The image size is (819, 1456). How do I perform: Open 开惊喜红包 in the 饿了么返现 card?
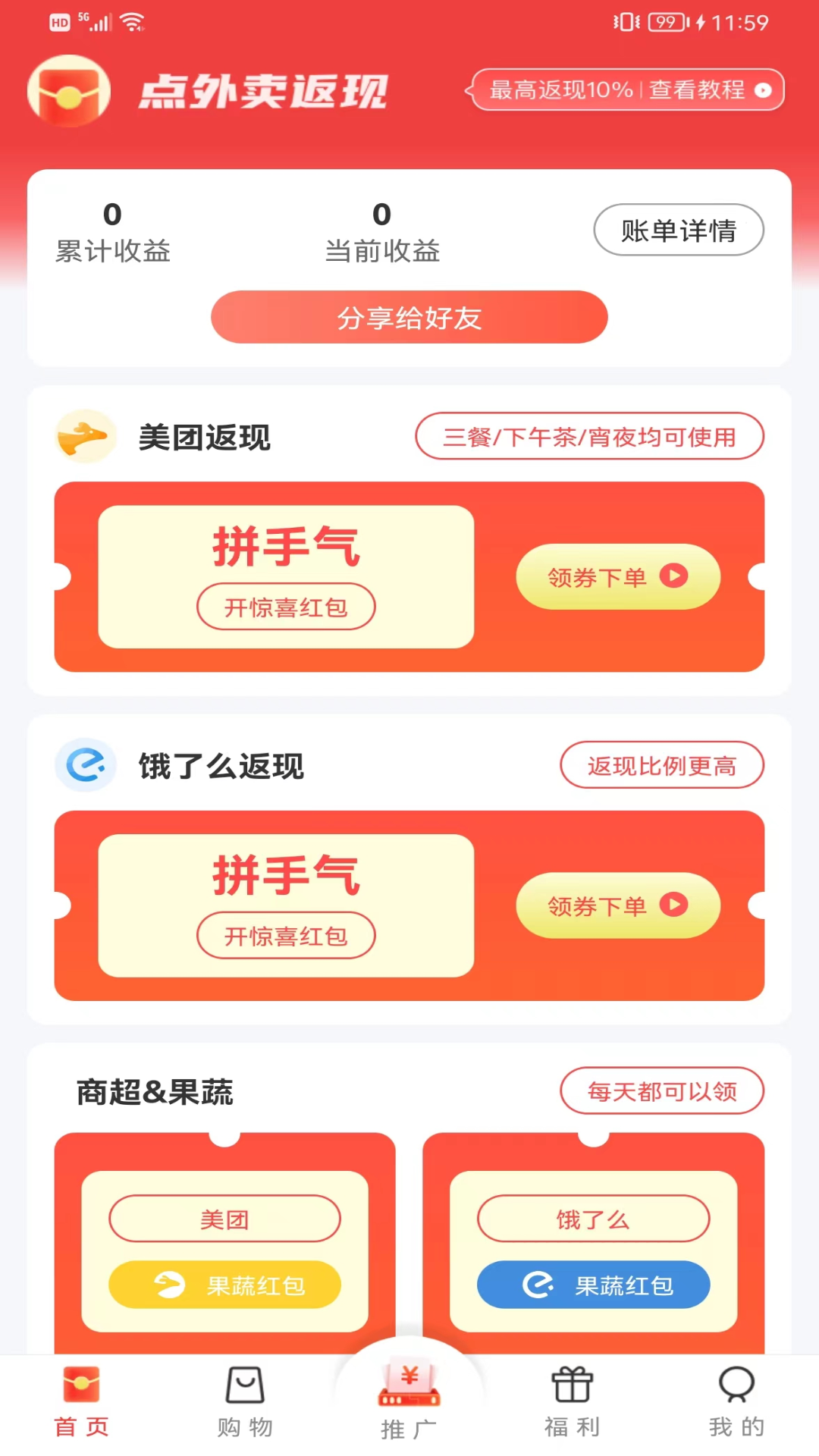tap(286, 936)
